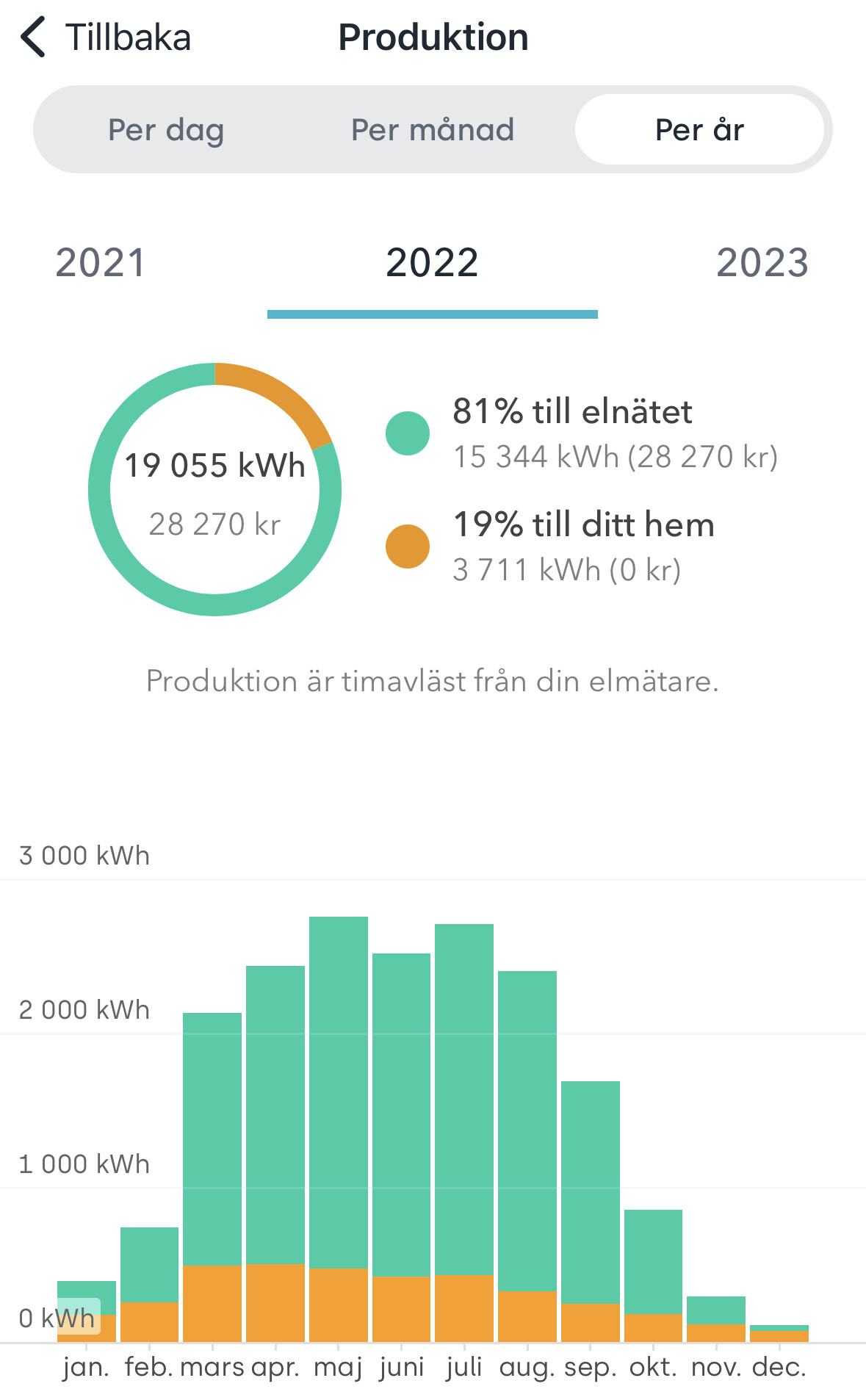Tap the mars bar in the chart
The image size is (866, 1400).
[212, 1177]
